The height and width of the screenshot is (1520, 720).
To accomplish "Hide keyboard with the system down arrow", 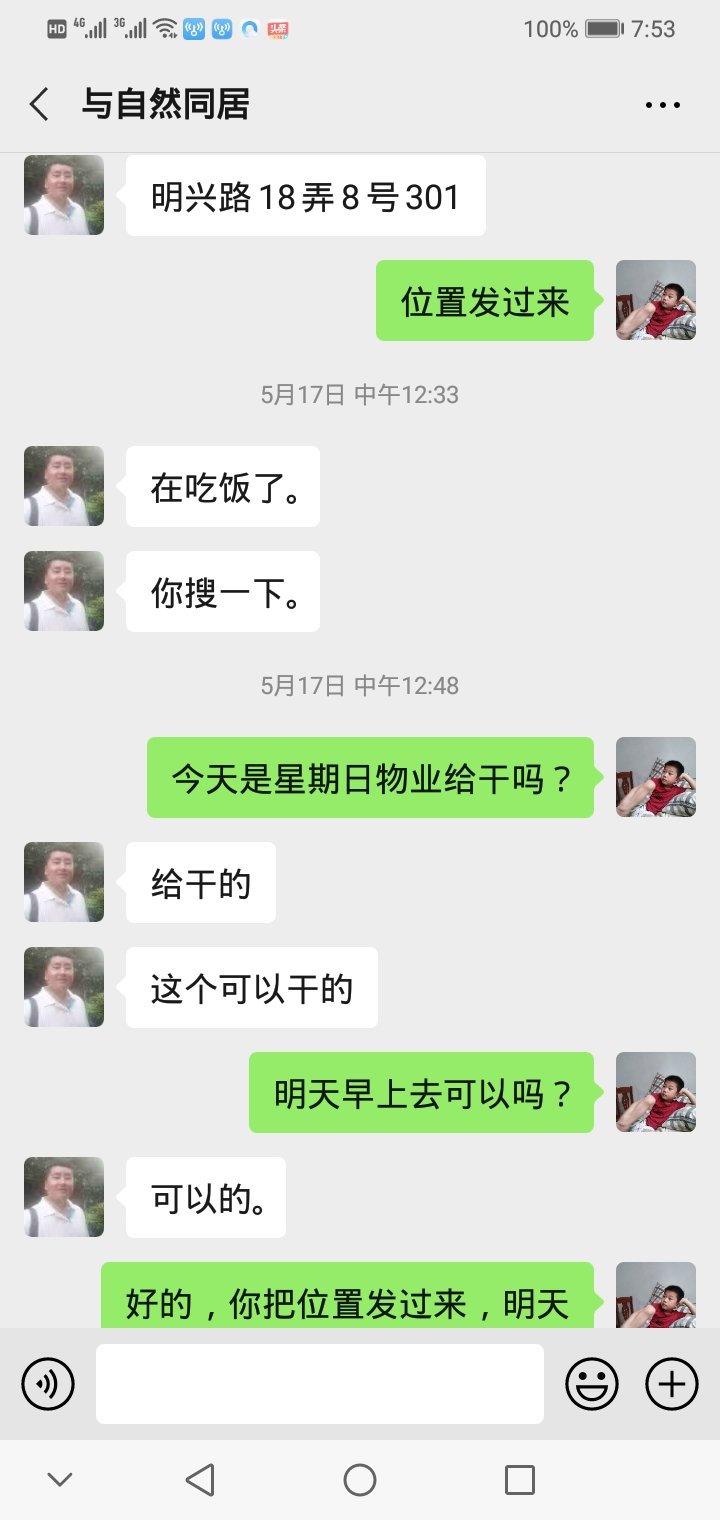I will 60,1480.
